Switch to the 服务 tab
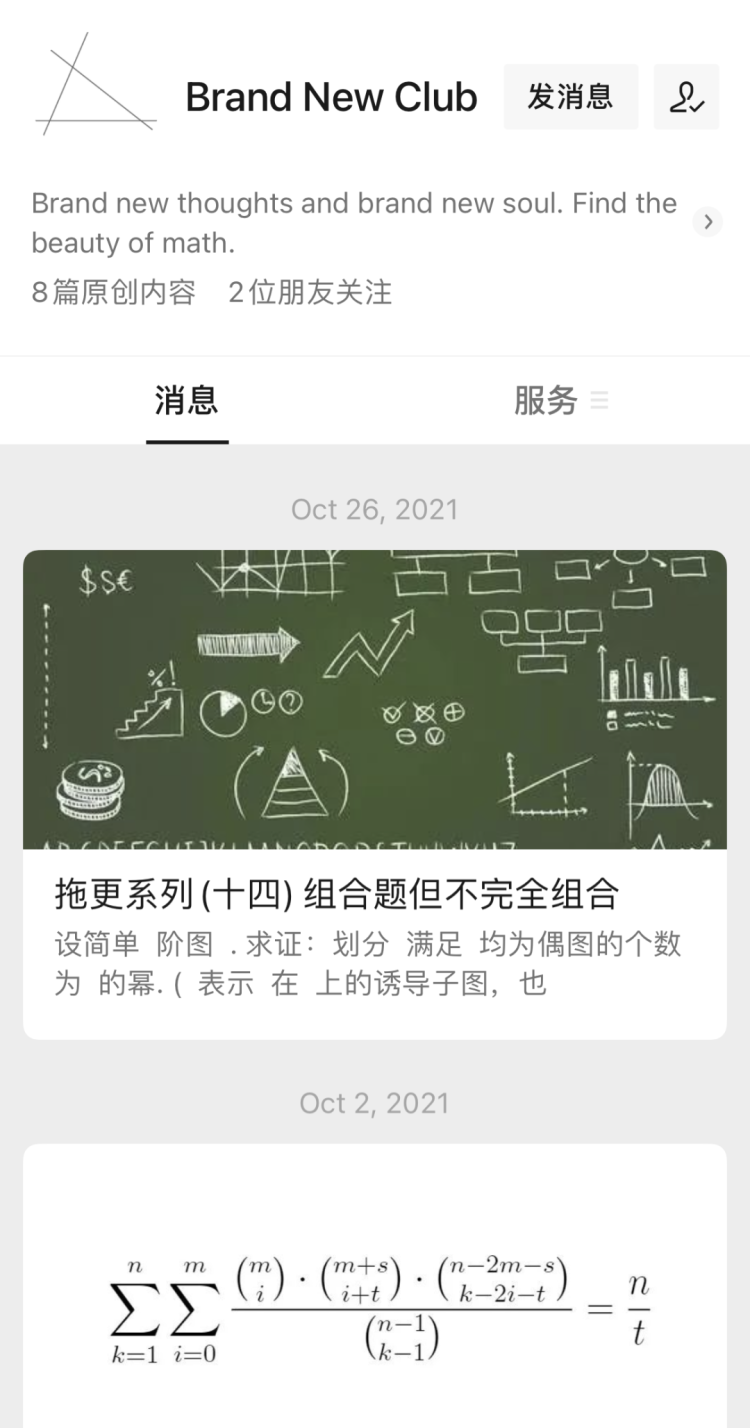Viewport: 750px width, 1428px height. (x=547, y=401)
